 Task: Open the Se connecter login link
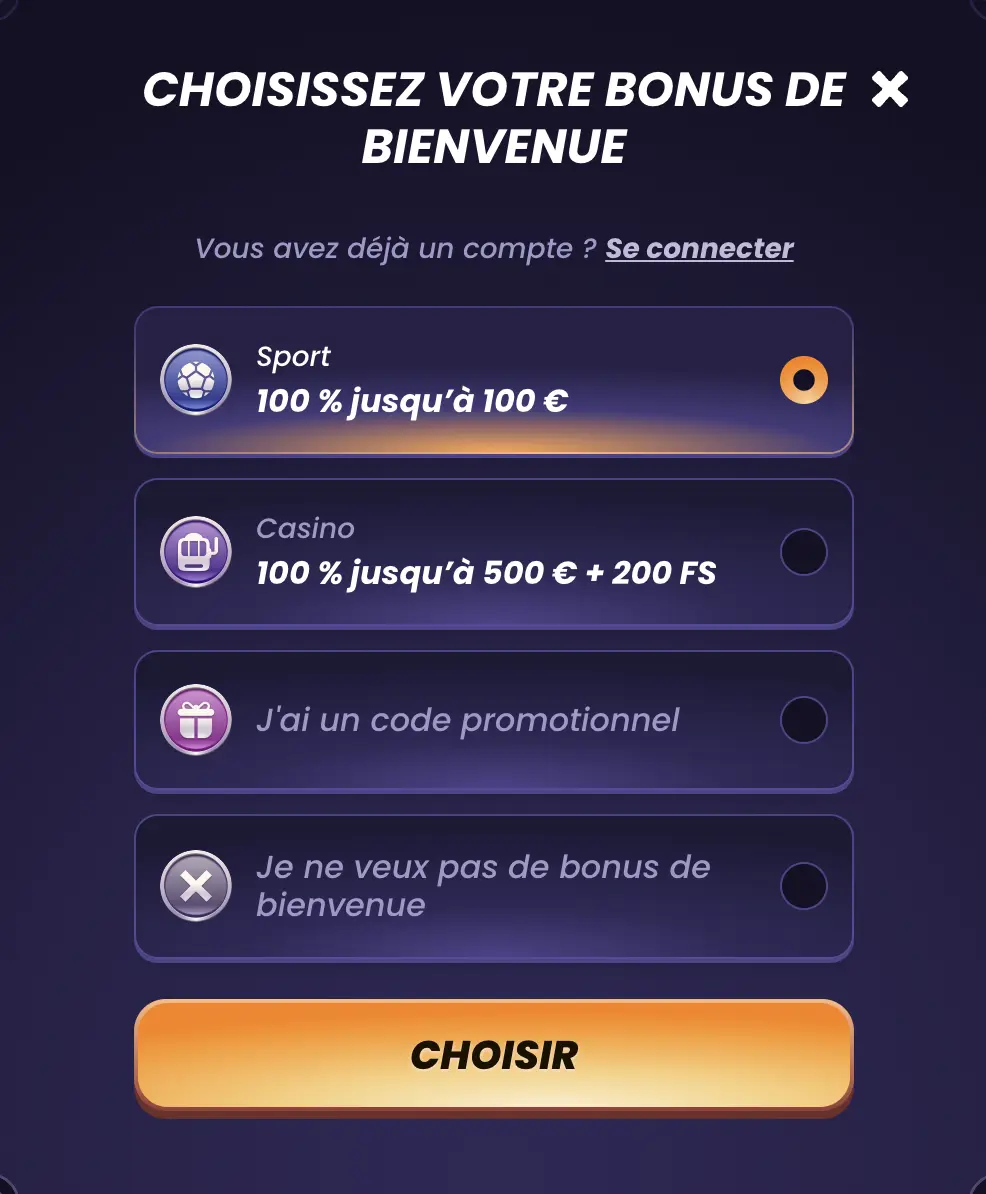(x=699, y=248)
